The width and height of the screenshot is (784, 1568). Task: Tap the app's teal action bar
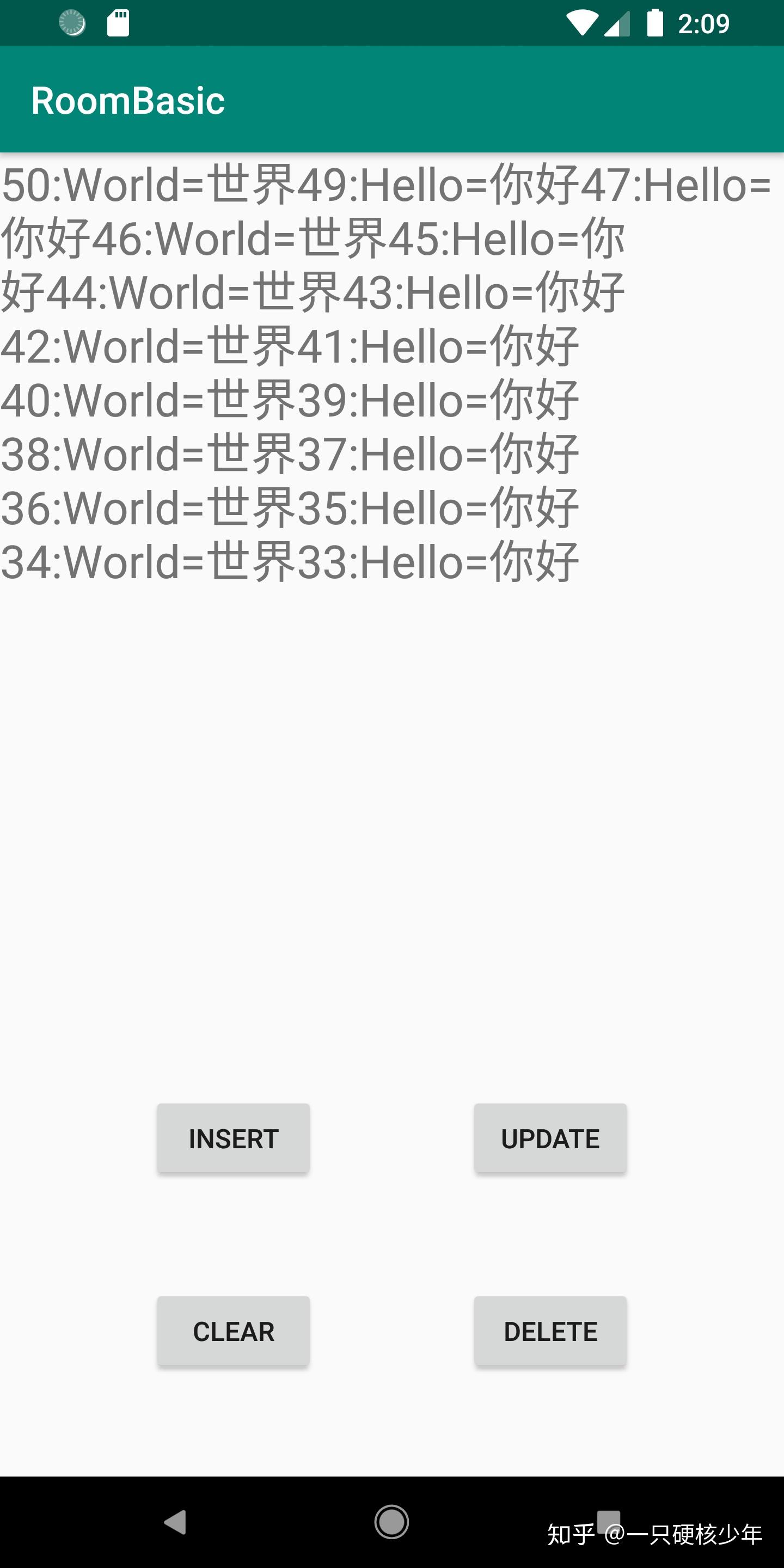coord(426,99)
